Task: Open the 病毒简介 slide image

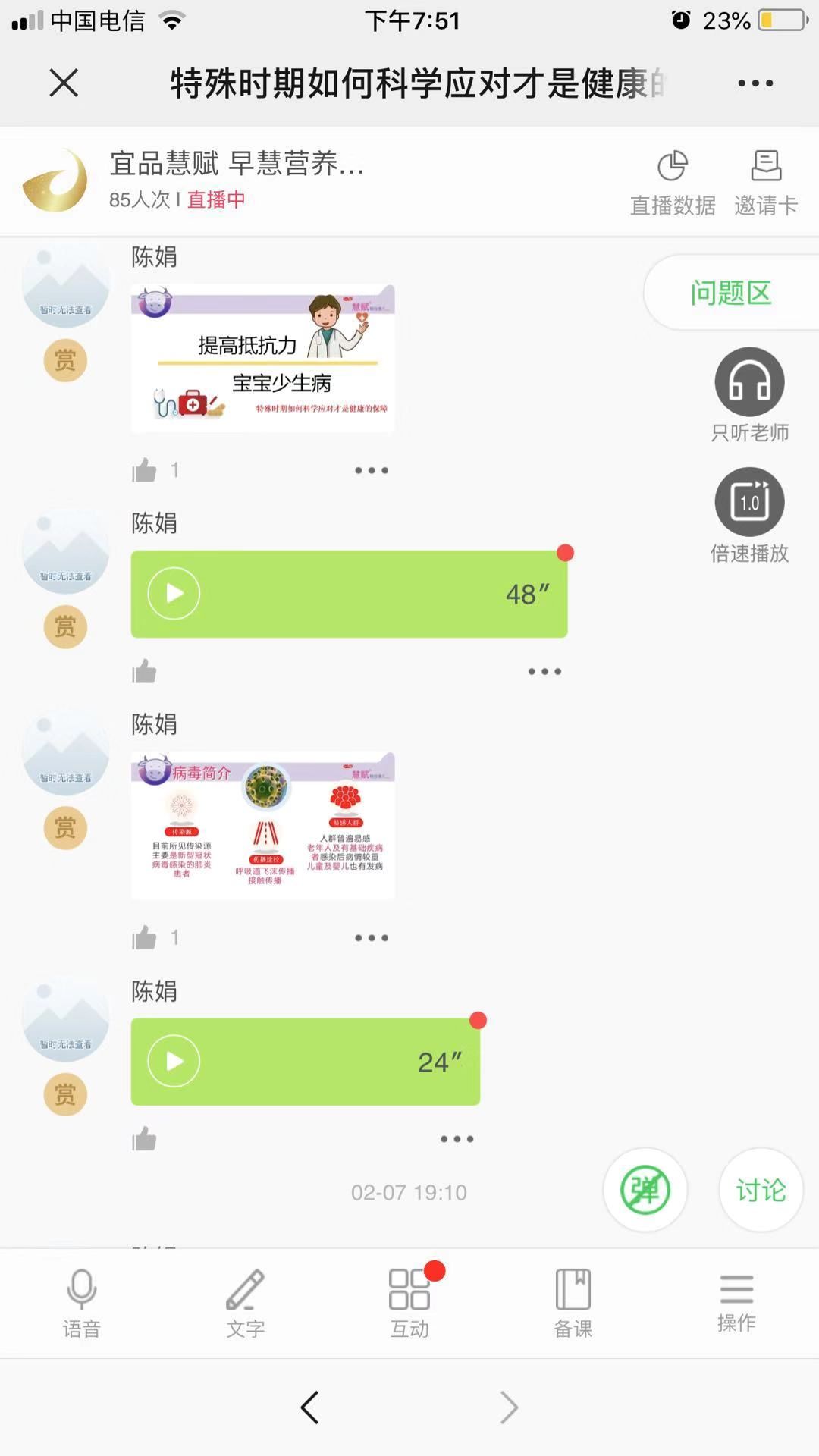Action: [263, 825]
